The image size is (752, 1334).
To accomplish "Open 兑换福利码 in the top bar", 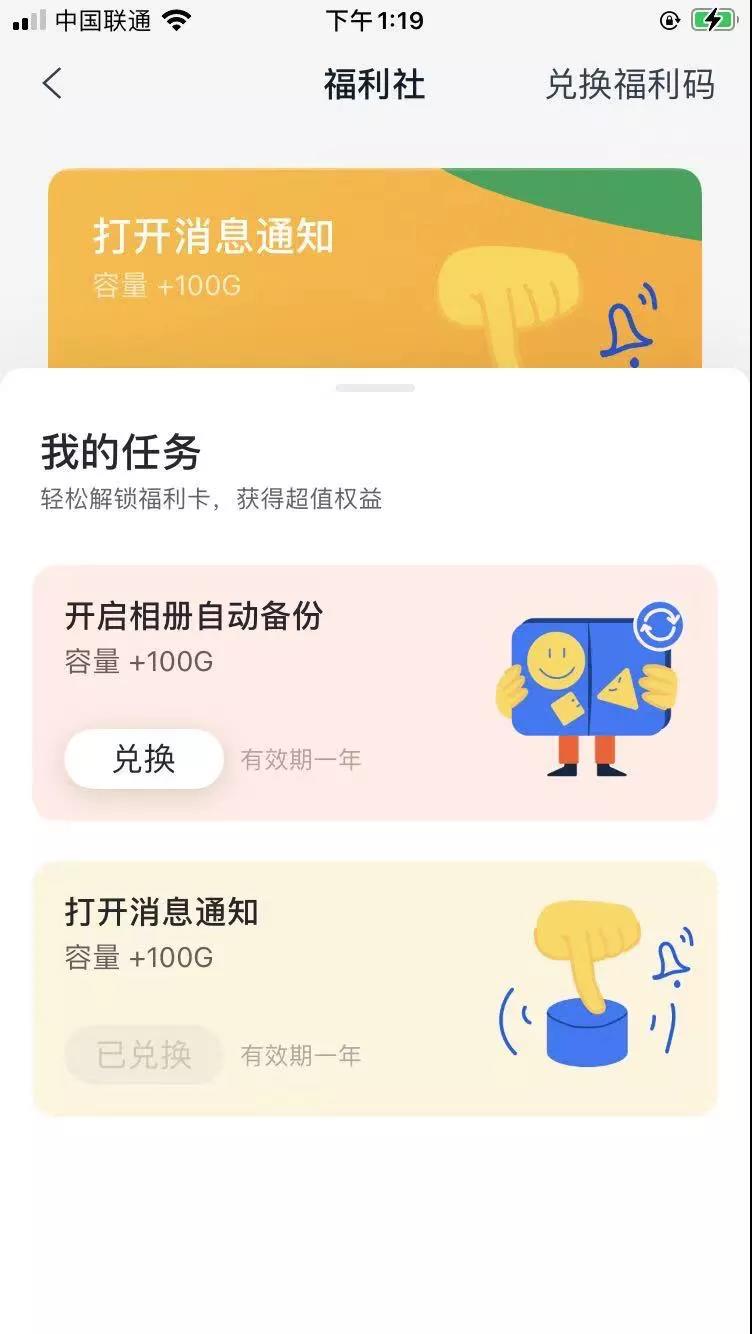I will [629, 85].
